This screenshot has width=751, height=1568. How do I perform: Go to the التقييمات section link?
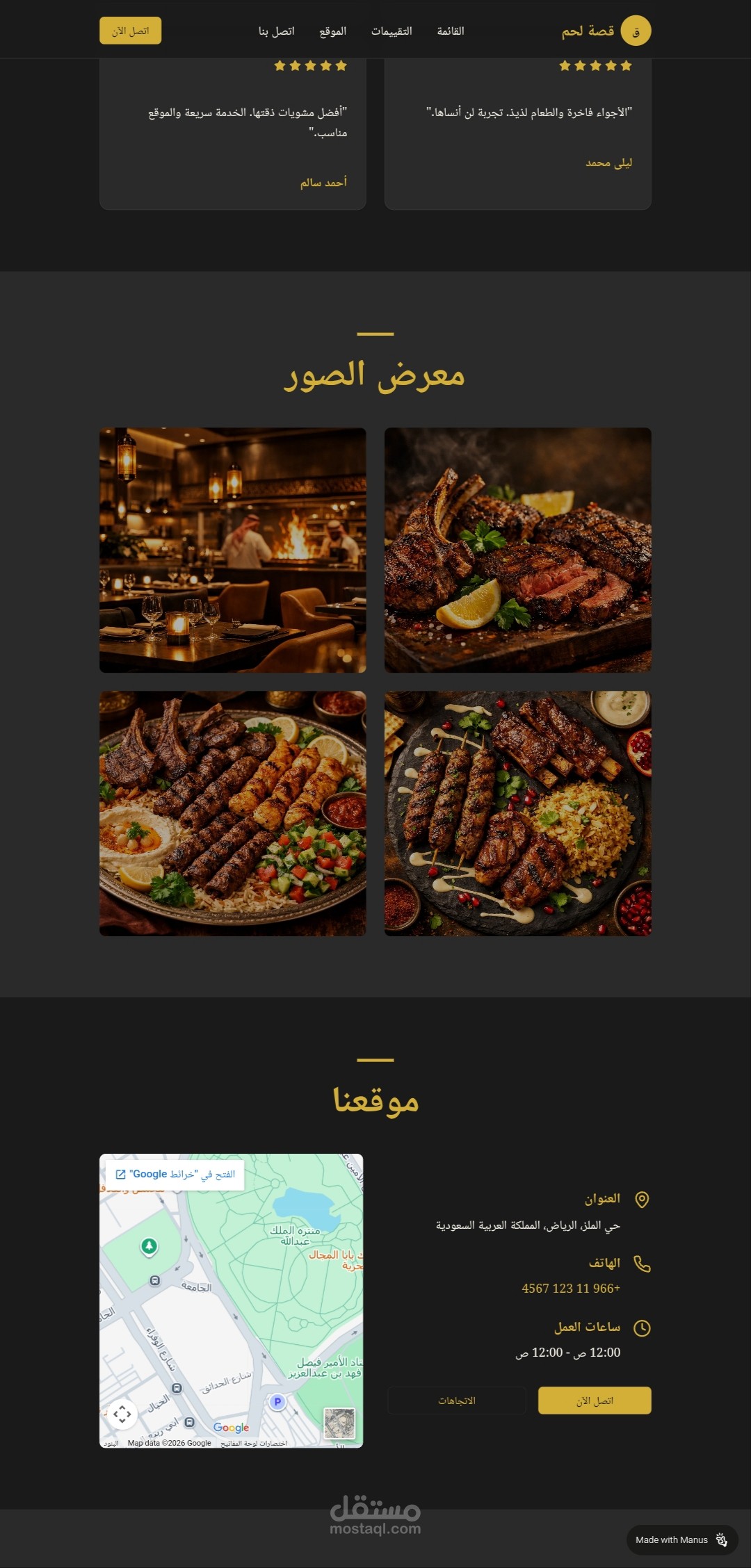pos(391,31)
